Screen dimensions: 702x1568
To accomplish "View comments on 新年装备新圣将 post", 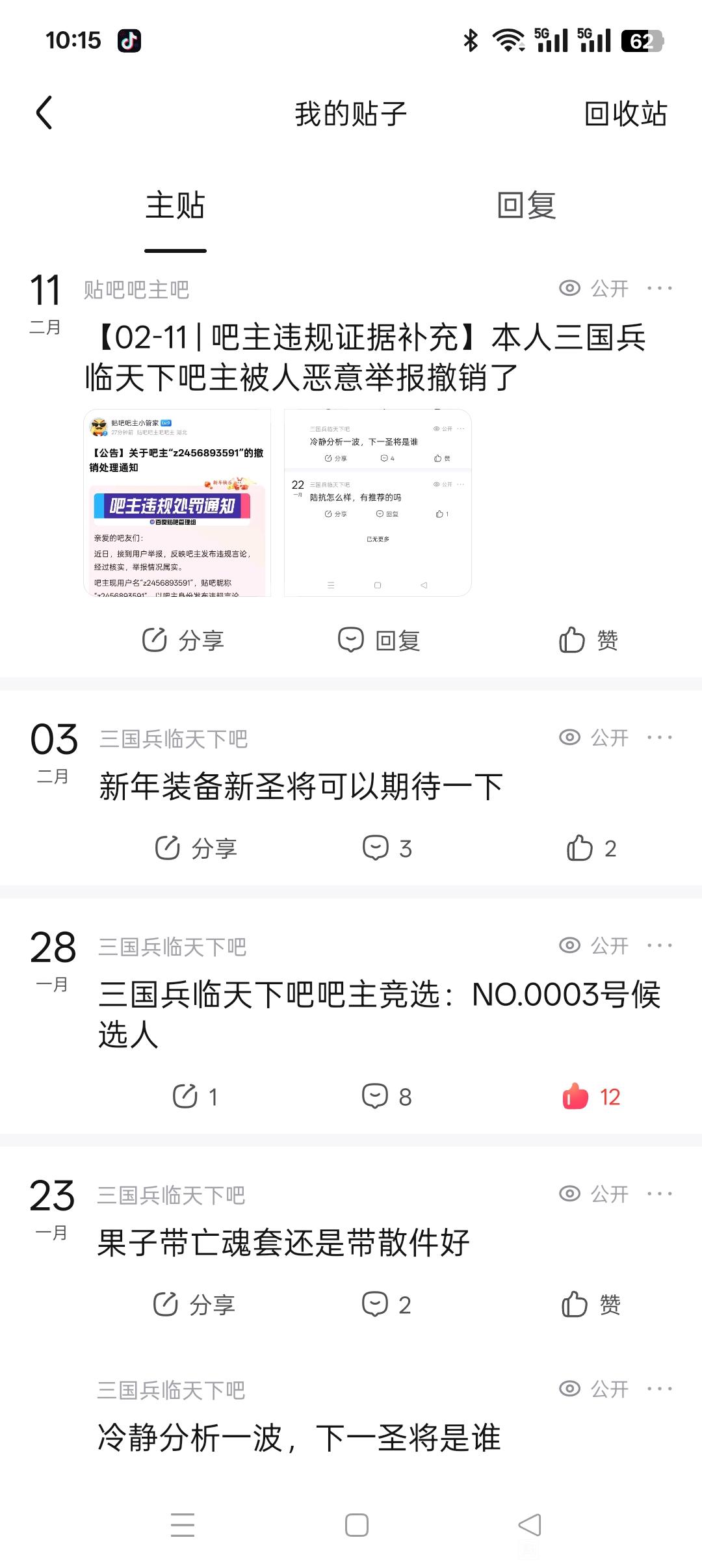I will pos(387,848).
